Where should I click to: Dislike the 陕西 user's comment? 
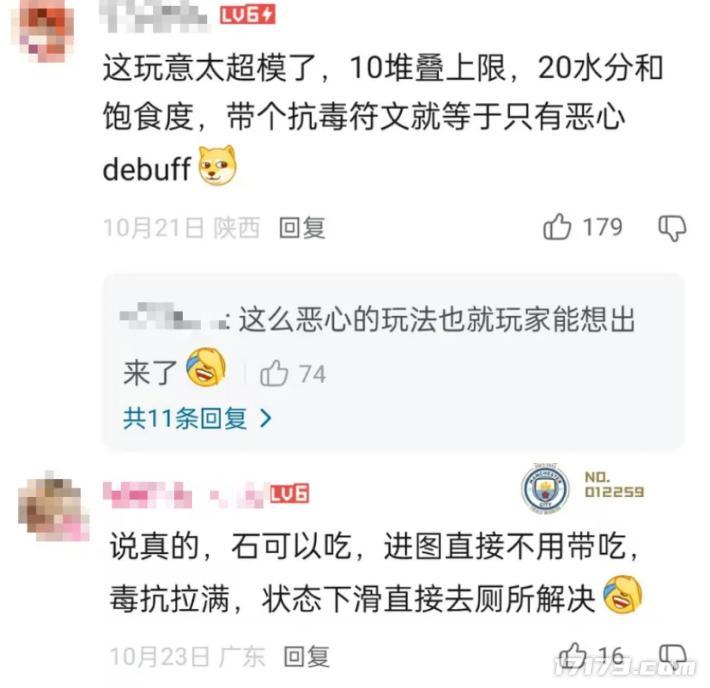pyautogui.click(x=672, y=228)
